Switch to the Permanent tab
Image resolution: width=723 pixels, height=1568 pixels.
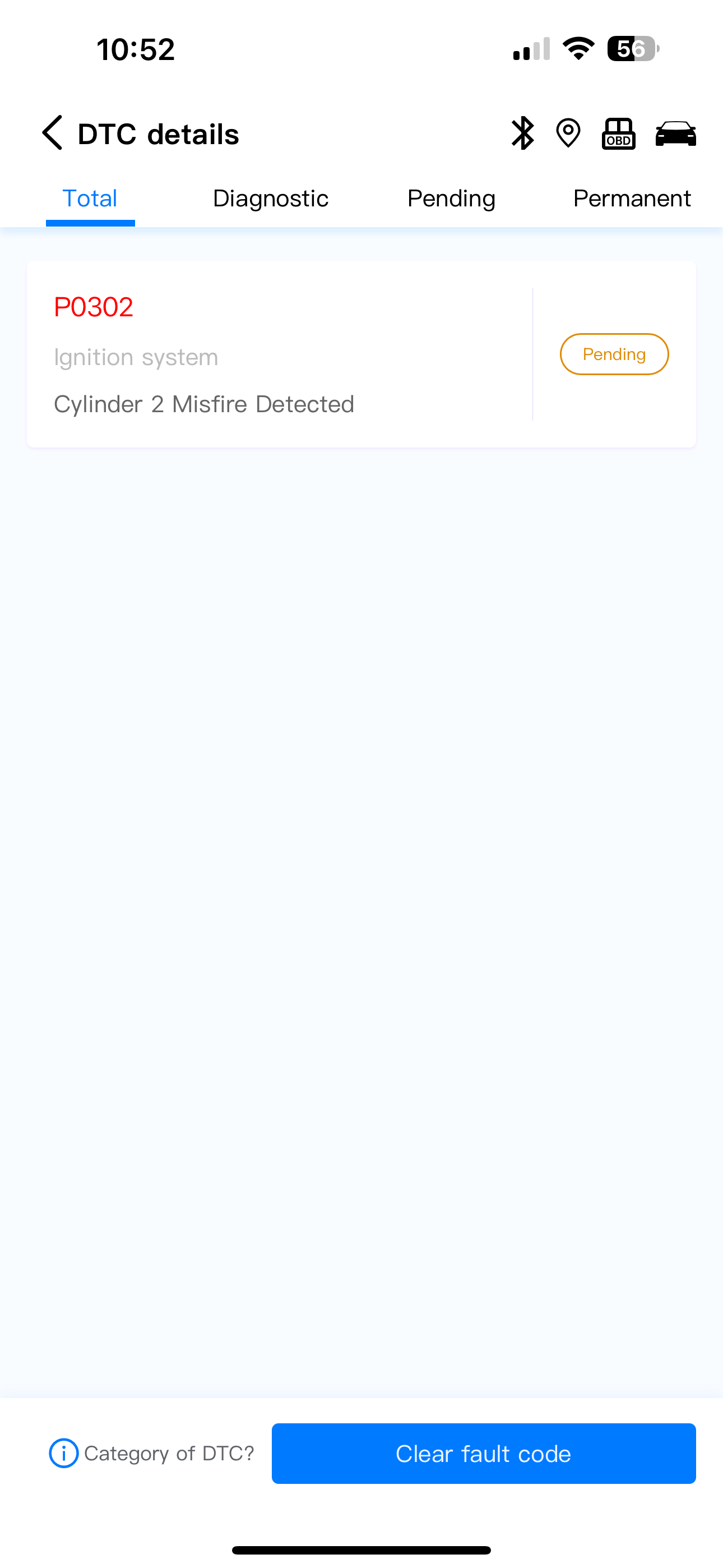pyautogui.click(x=632, y=199)
